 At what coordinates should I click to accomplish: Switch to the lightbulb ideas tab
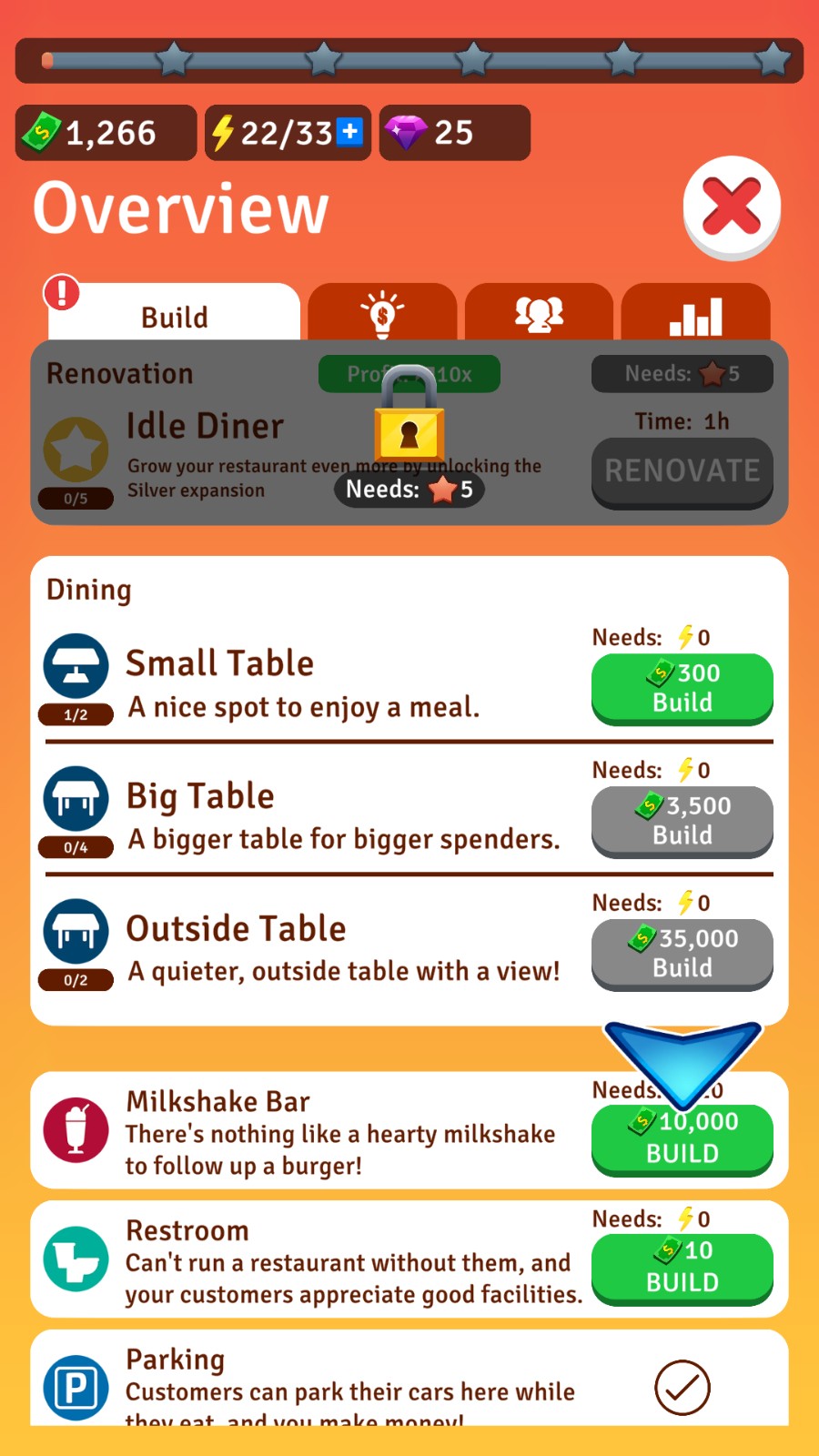pyautogui.click(x=382, y=314)
